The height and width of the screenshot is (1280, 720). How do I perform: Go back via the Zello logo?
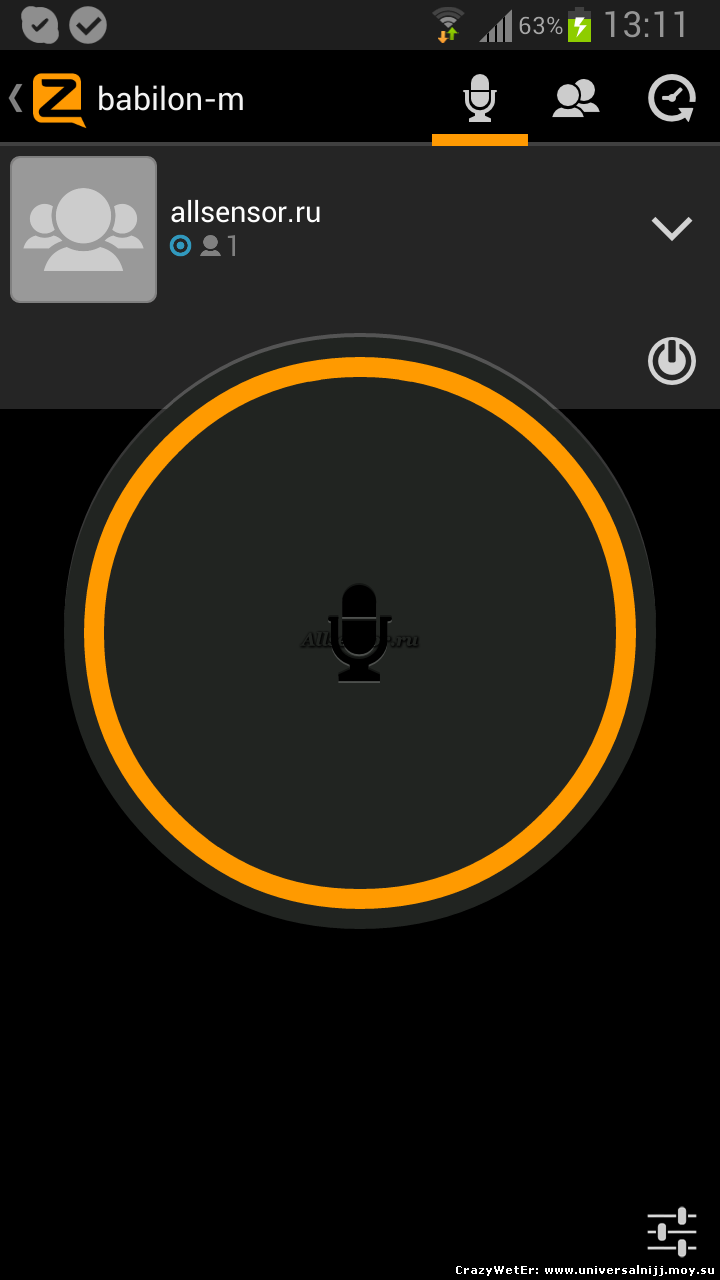point(57,99)
